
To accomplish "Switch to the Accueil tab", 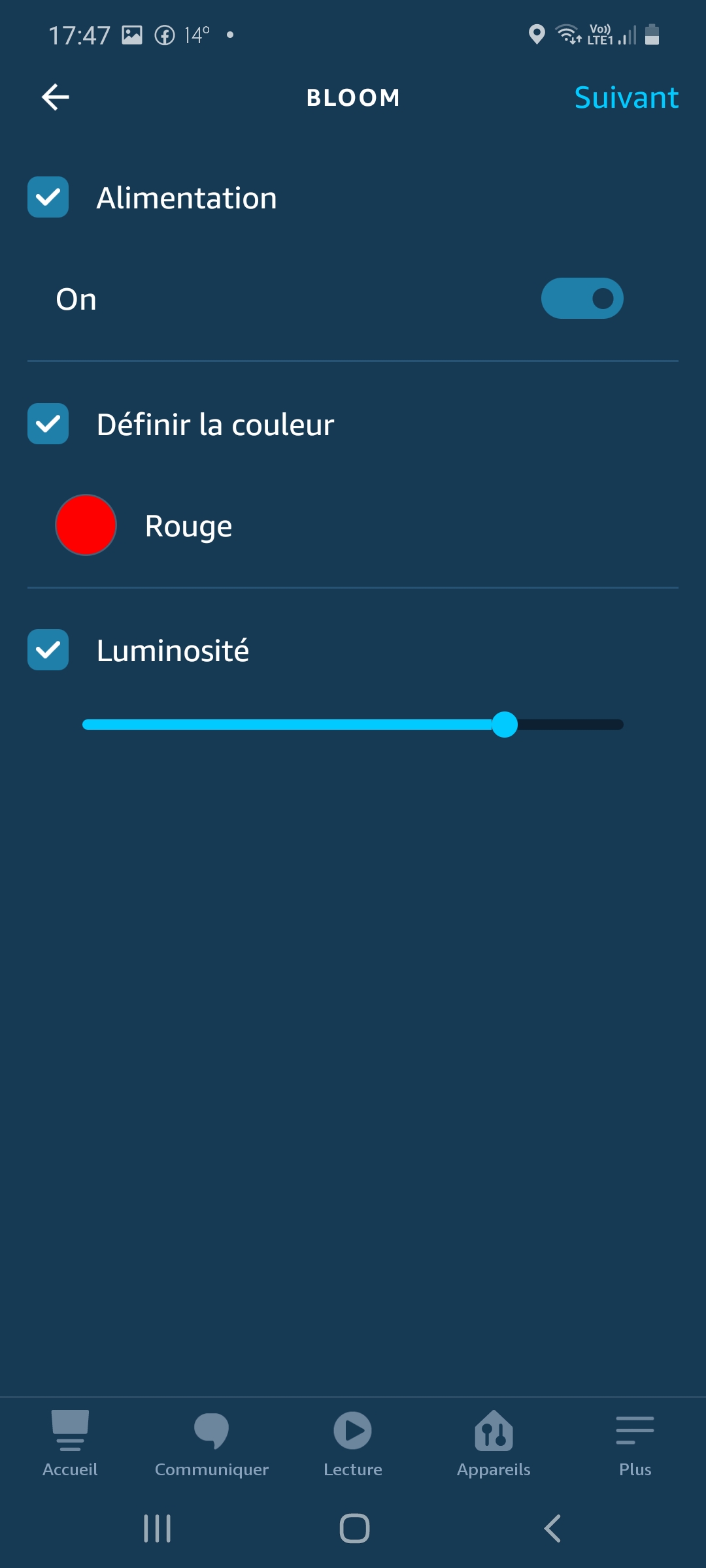I will pos(70,1444).
